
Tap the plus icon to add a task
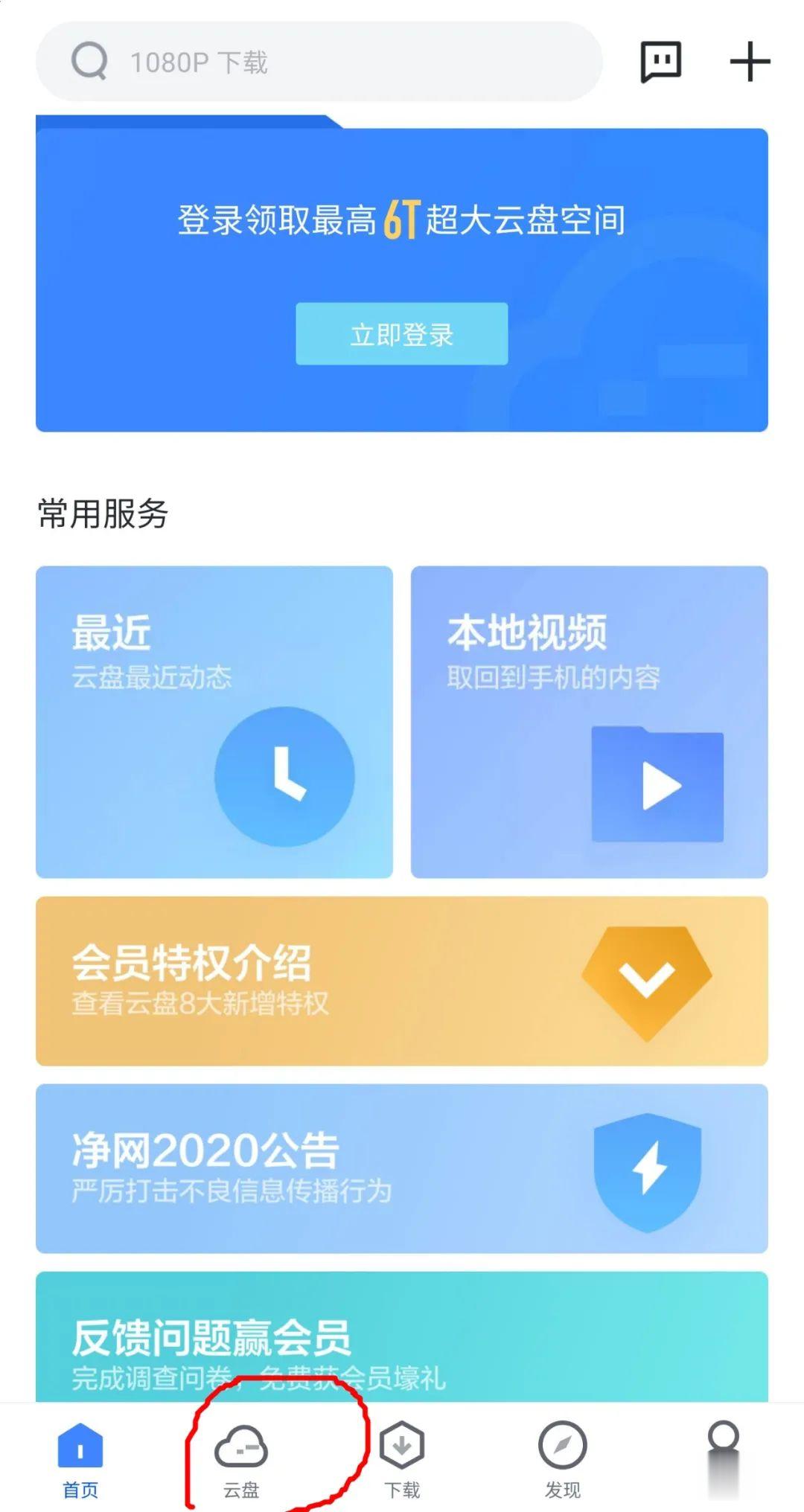click(x=748, y=63)
